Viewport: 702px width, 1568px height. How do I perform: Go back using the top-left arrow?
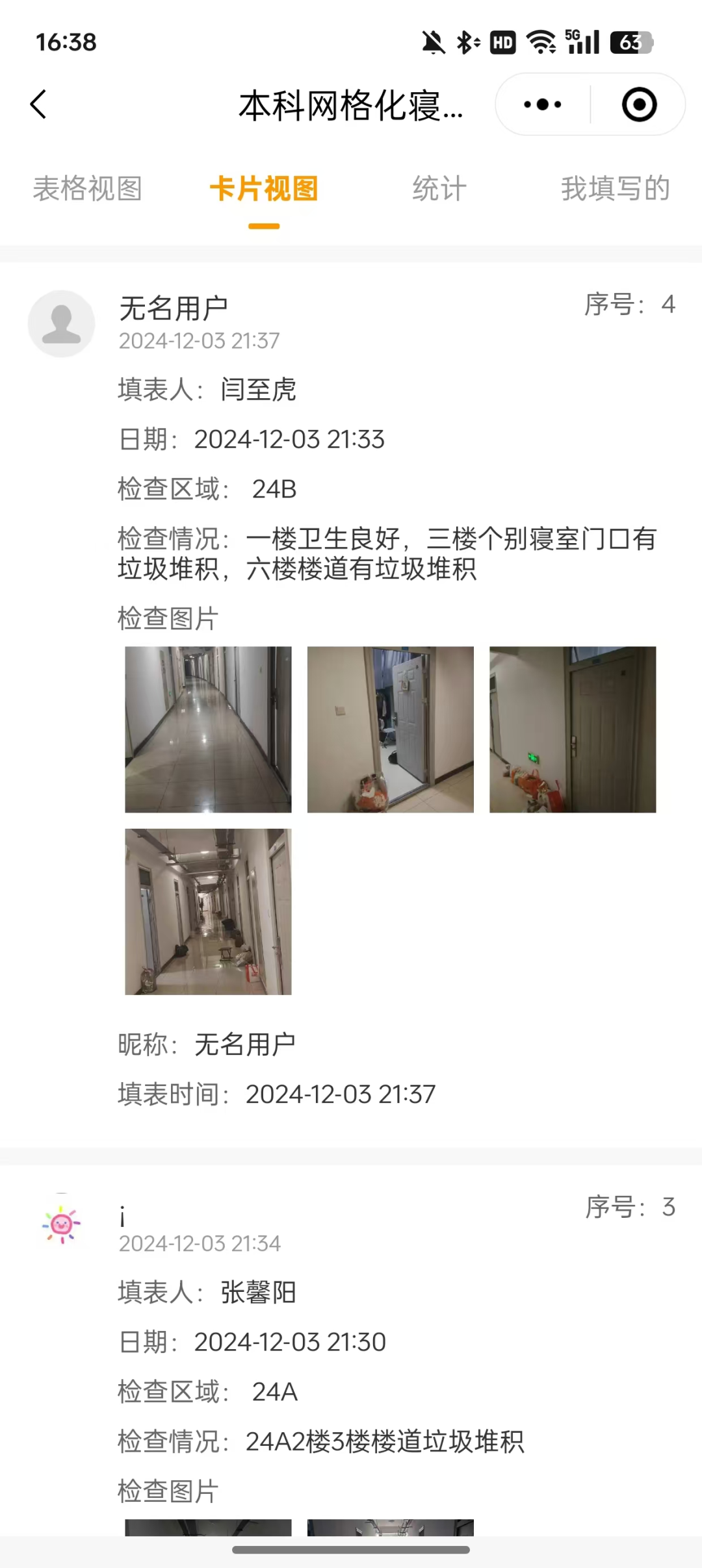(39, 105)
